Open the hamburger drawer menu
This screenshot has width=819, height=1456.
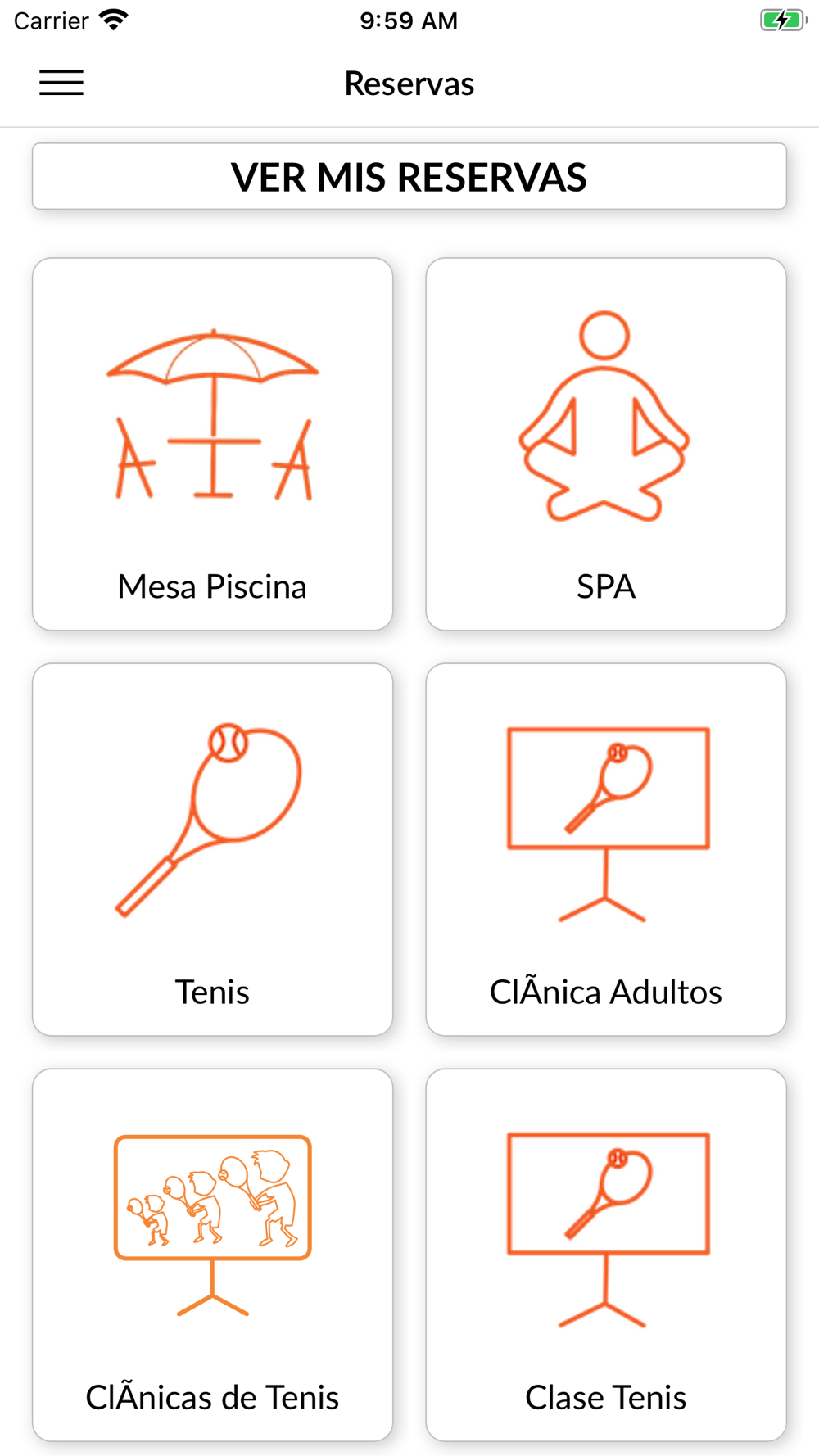[x=61, y=83]
